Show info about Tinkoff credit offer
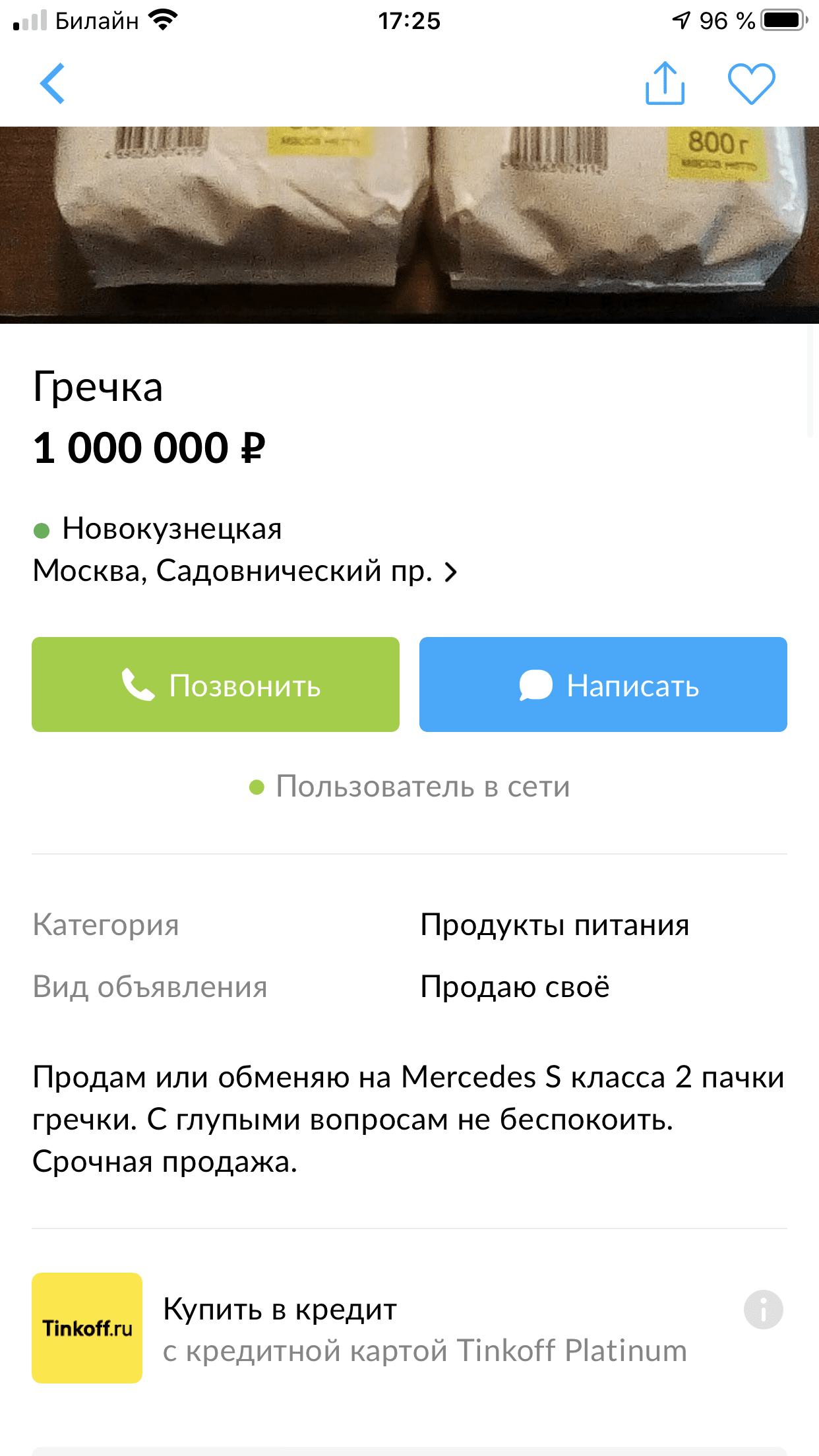Viewport: 819px width, 1456px height. [x=763, y=1310]
